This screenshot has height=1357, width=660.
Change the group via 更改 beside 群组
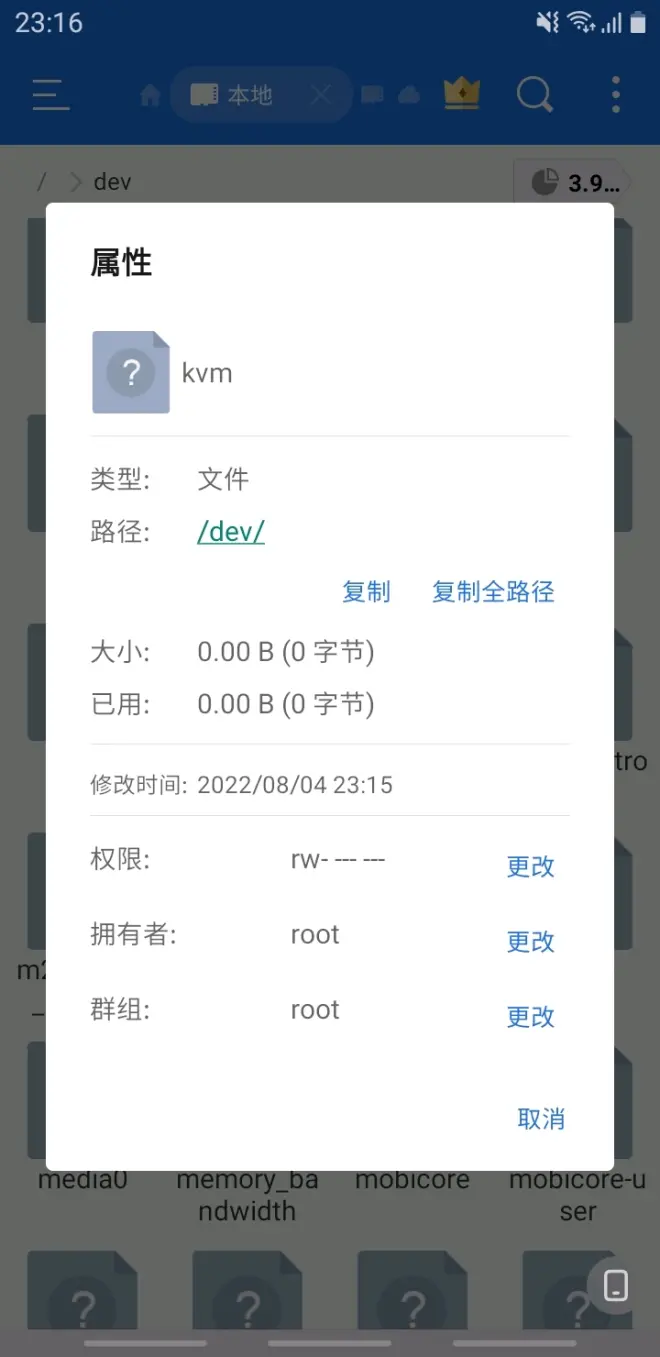pyautogui.click(x=530, y=1016)
